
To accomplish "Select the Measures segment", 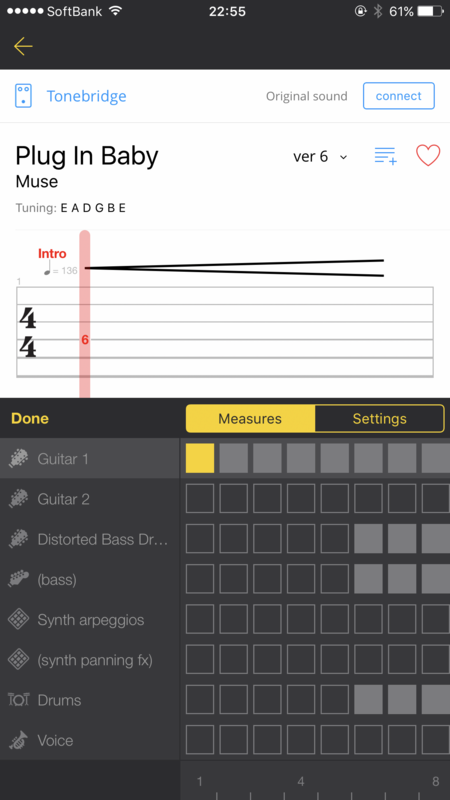I will click(x=250, y=419).
